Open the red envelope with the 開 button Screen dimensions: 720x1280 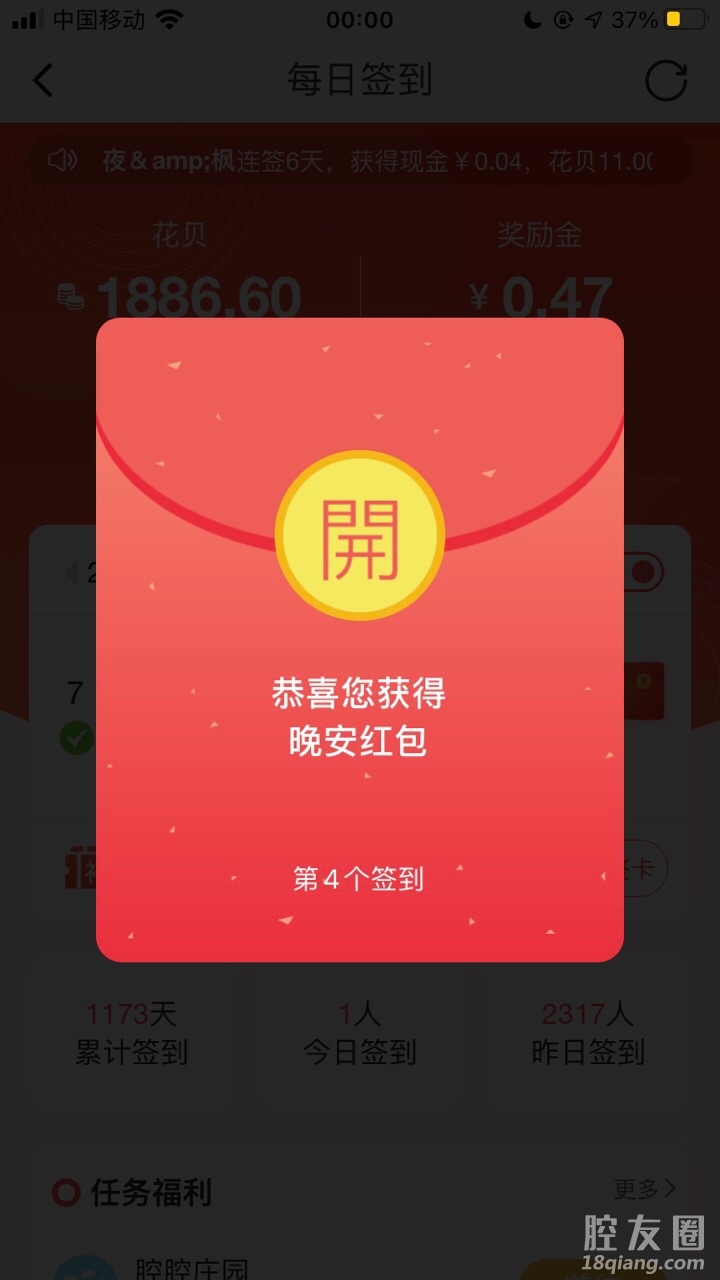coord(360,537)
